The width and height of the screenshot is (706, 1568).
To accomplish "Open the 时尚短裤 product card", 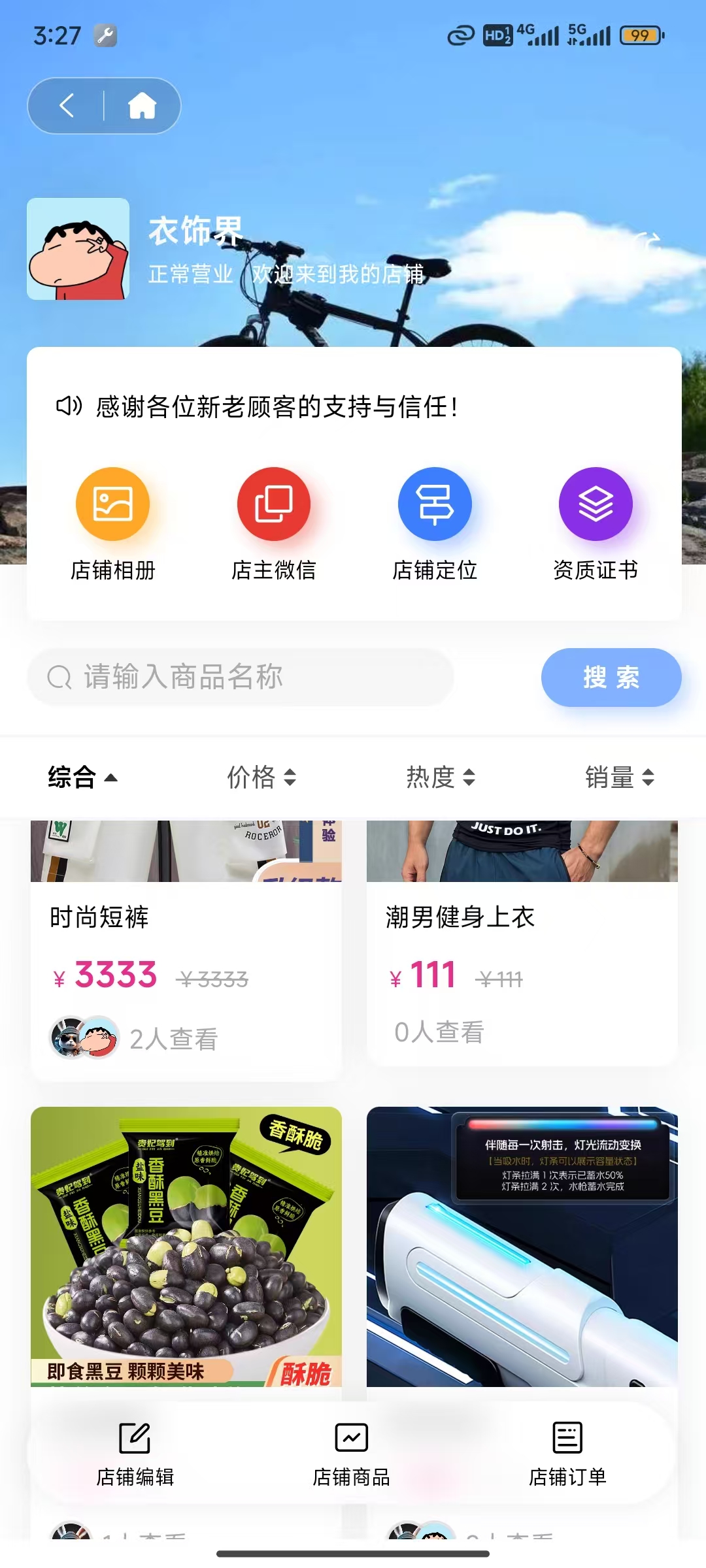I will [186, 947].
